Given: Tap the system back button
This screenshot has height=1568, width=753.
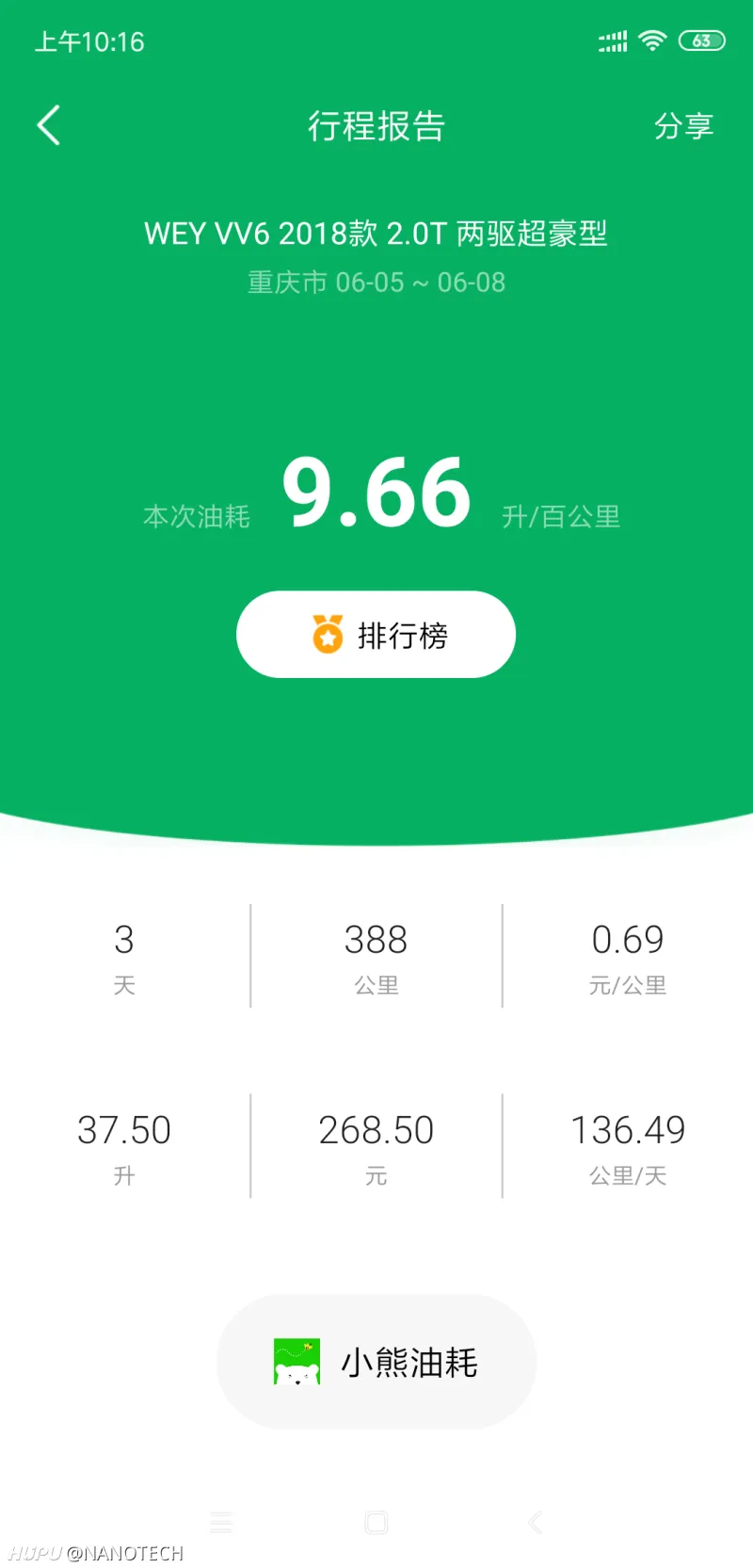Looking at the screenshot, I should [x=535, y=1523].
